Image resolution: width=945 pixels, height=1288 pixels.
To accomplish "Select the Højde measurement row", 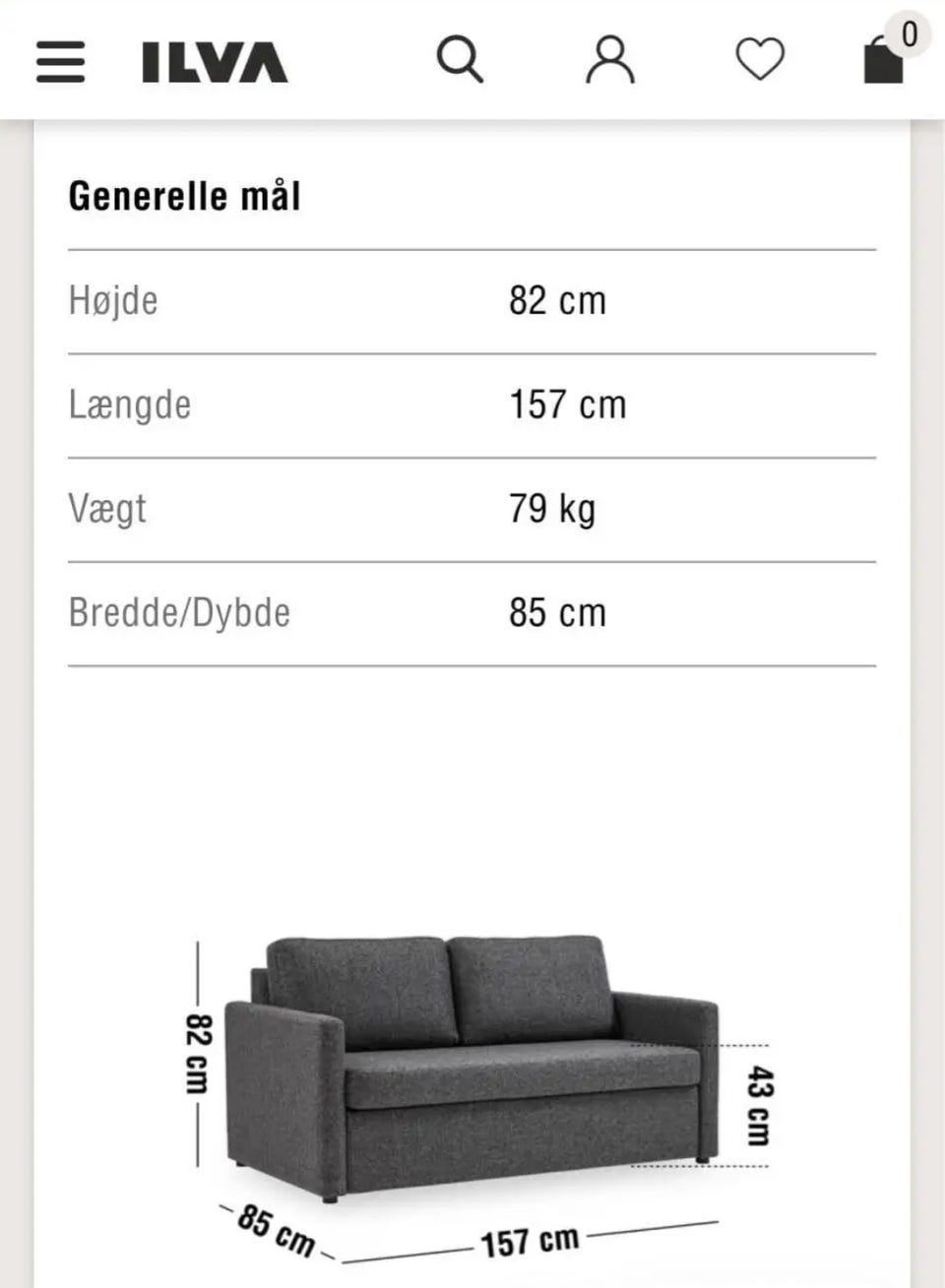I will pos(113,300).
